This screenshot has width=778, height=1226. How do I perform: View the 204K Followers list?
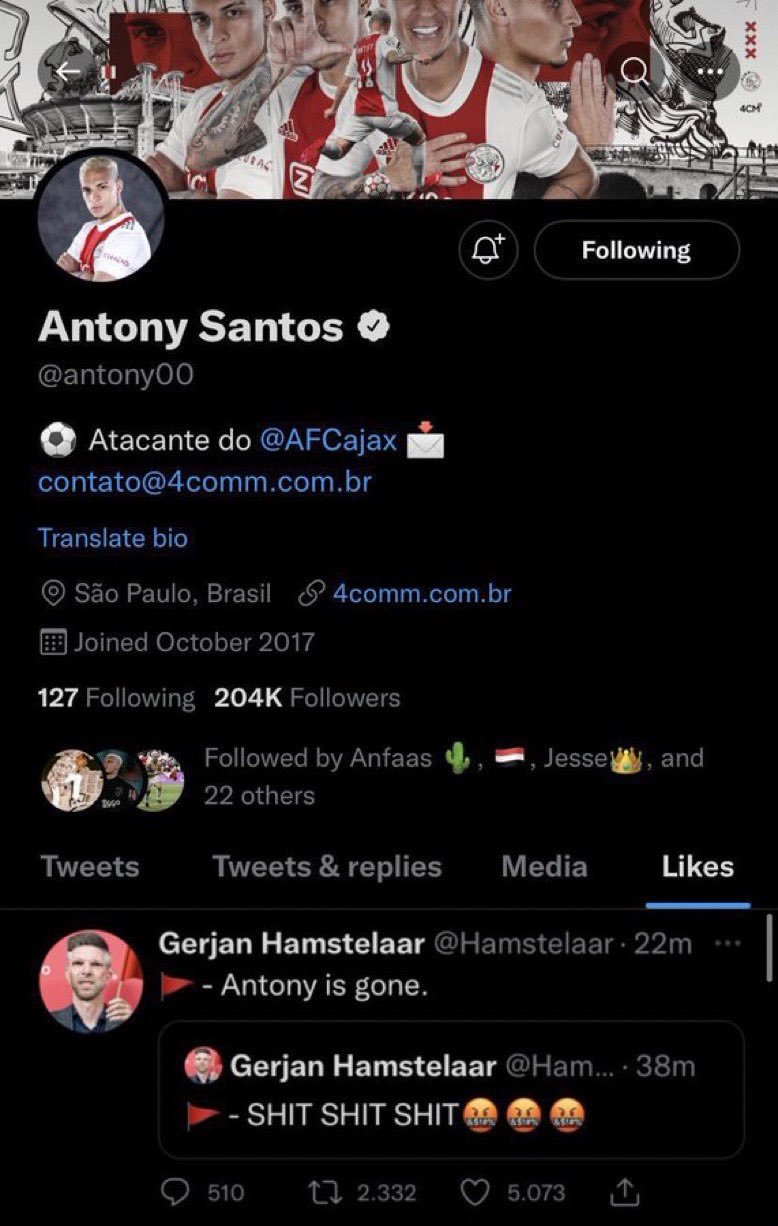pos(307,698)
